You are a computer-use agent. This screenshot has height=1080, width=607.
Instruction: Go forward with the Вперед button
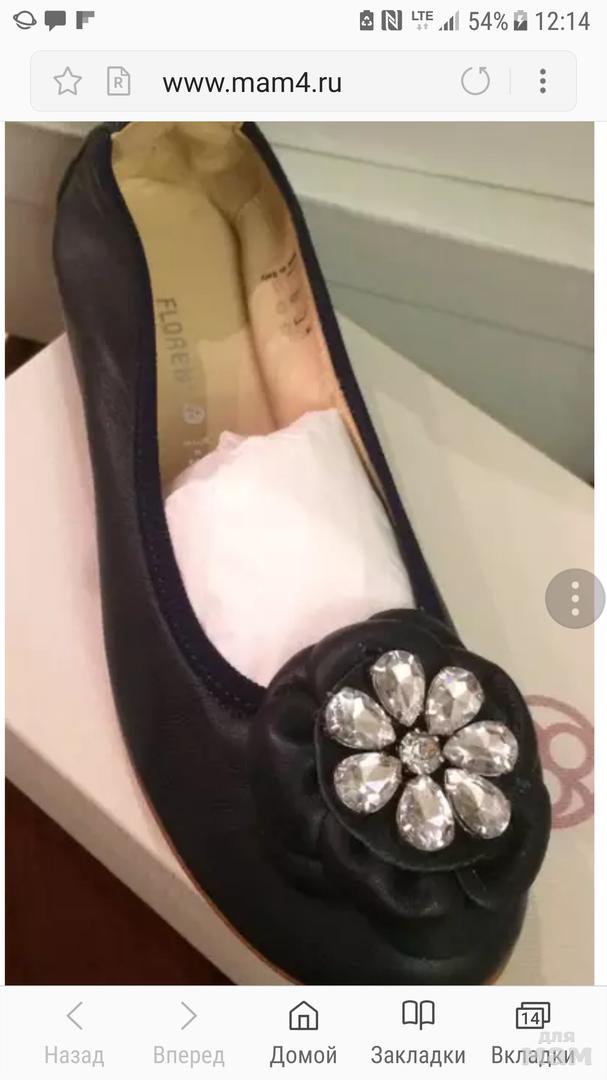click(188, 1033)
